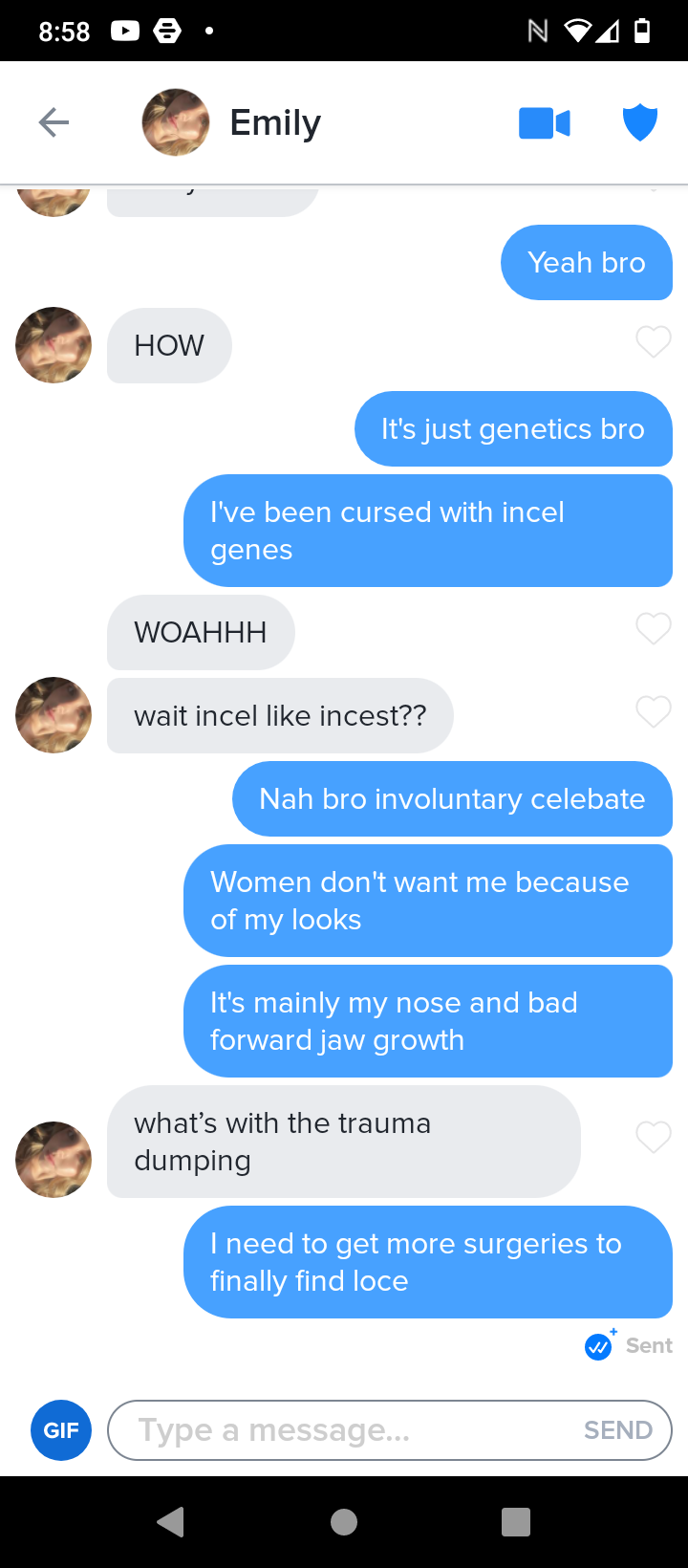Heart the "wait incel like incest??" message
The height and width of the screenshot is (1568, 688).
[654, 711]
